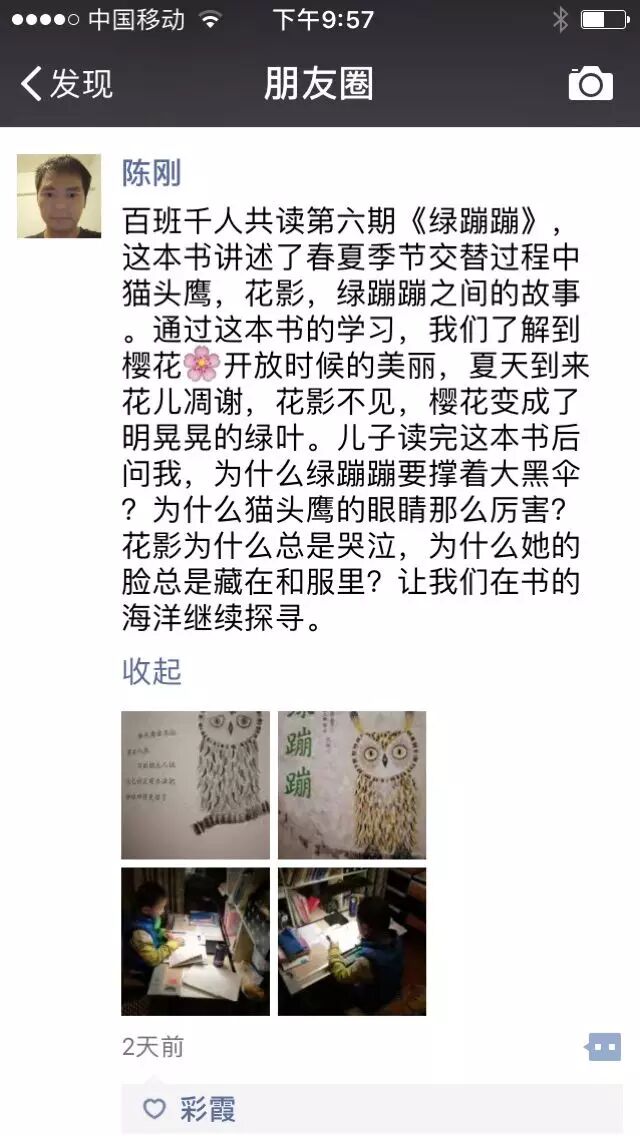The width and height of the screenshot is (640, 1136).
Task: View the grey owl illustration photo
Action: coord(195,784)
